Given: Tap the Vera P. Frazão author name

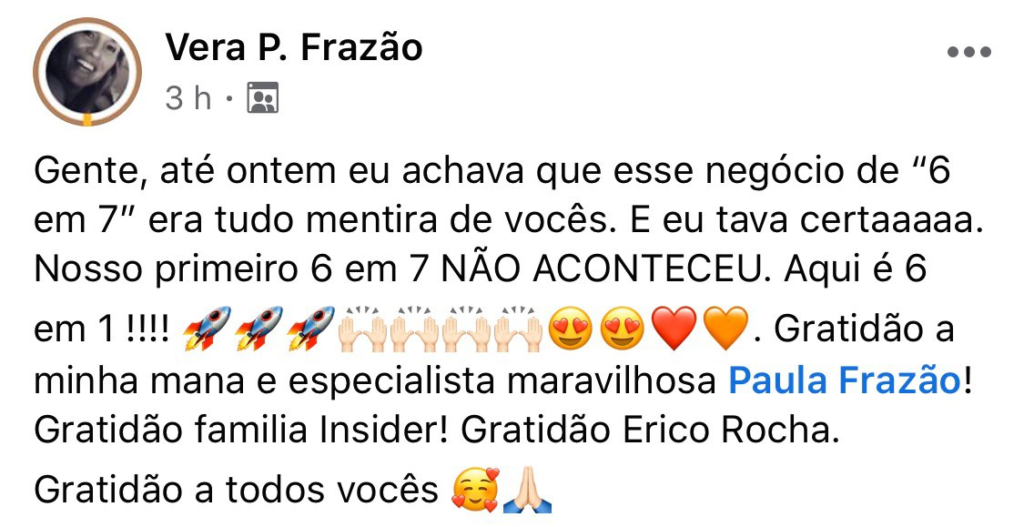Looking at the screenshot, I should (293, 46).
